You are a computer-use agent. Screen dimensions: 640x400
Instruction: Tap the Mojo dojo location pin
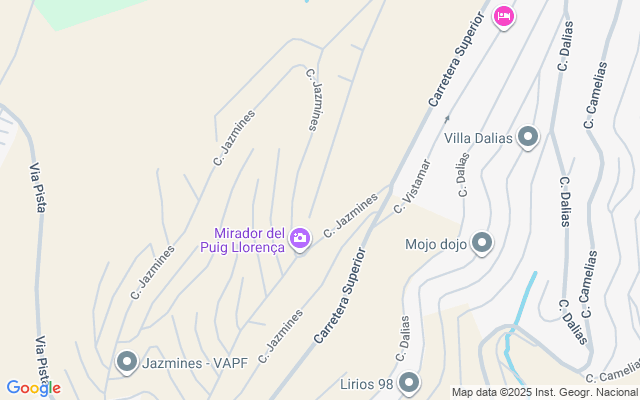(x=482, y=243)
